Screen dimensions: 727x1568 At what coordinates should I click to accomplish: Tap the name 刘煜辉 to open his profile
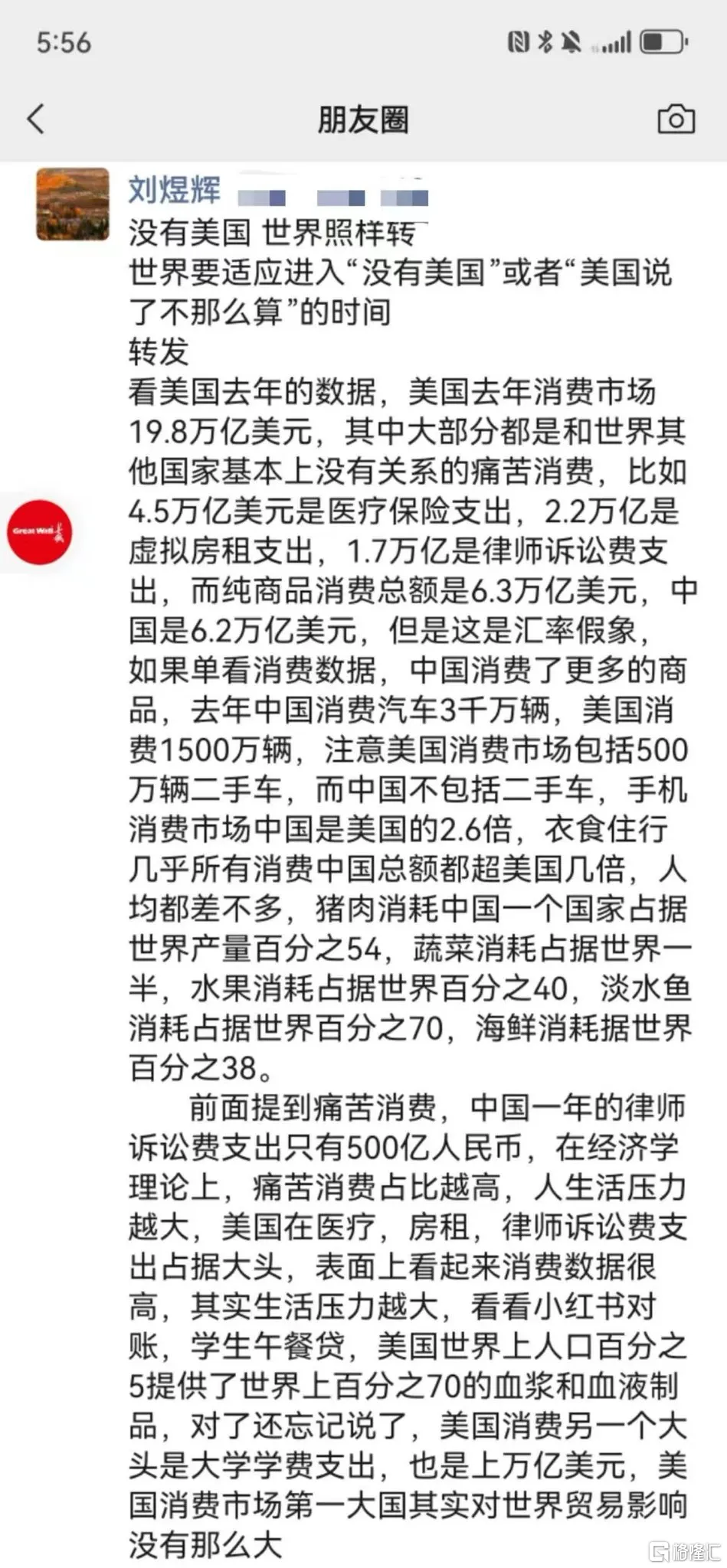(x=174, y=190)
